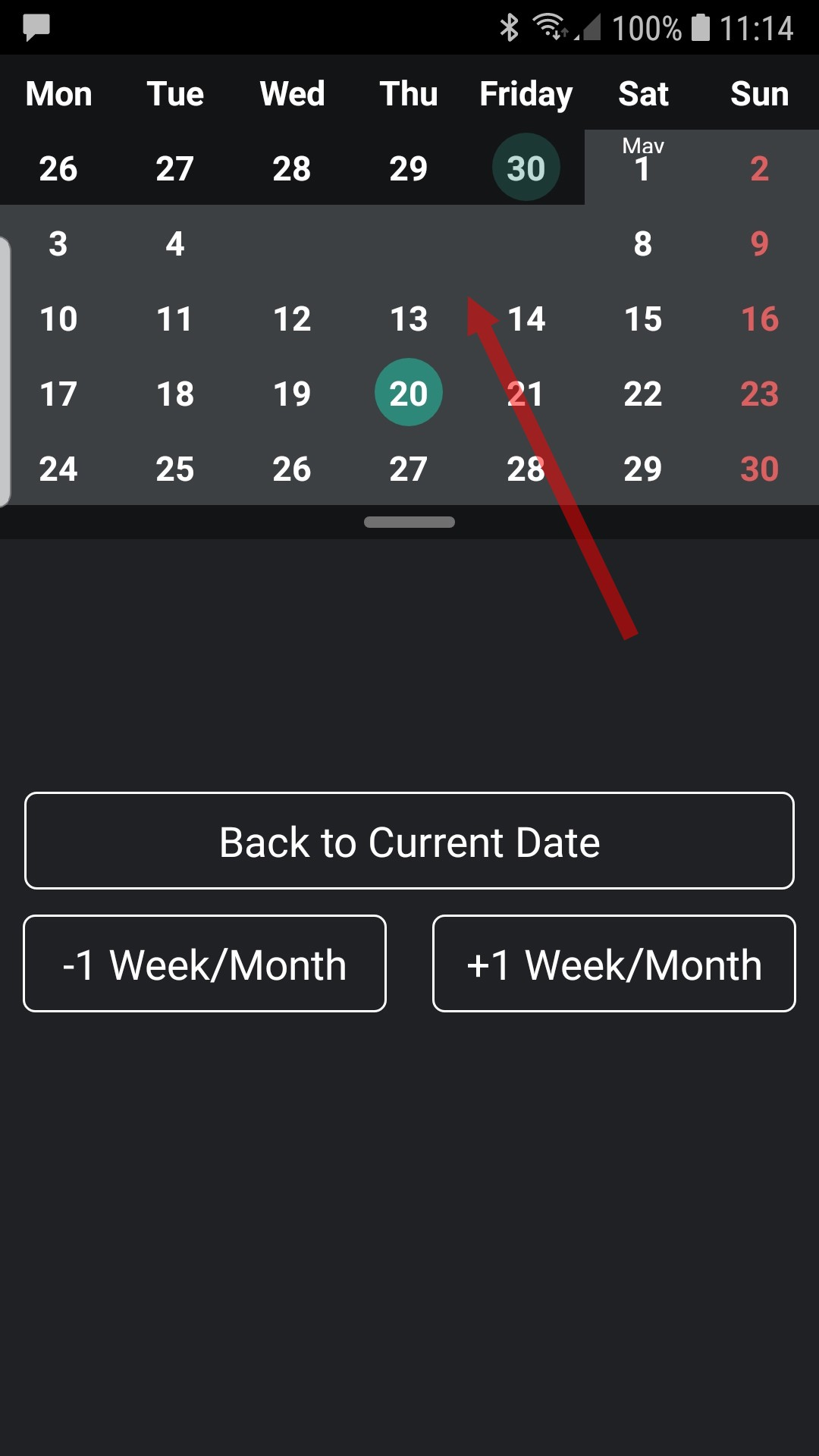Select Monday the 10th
The height and width of the screenshot is (1456, 819).
click(58, 318)
